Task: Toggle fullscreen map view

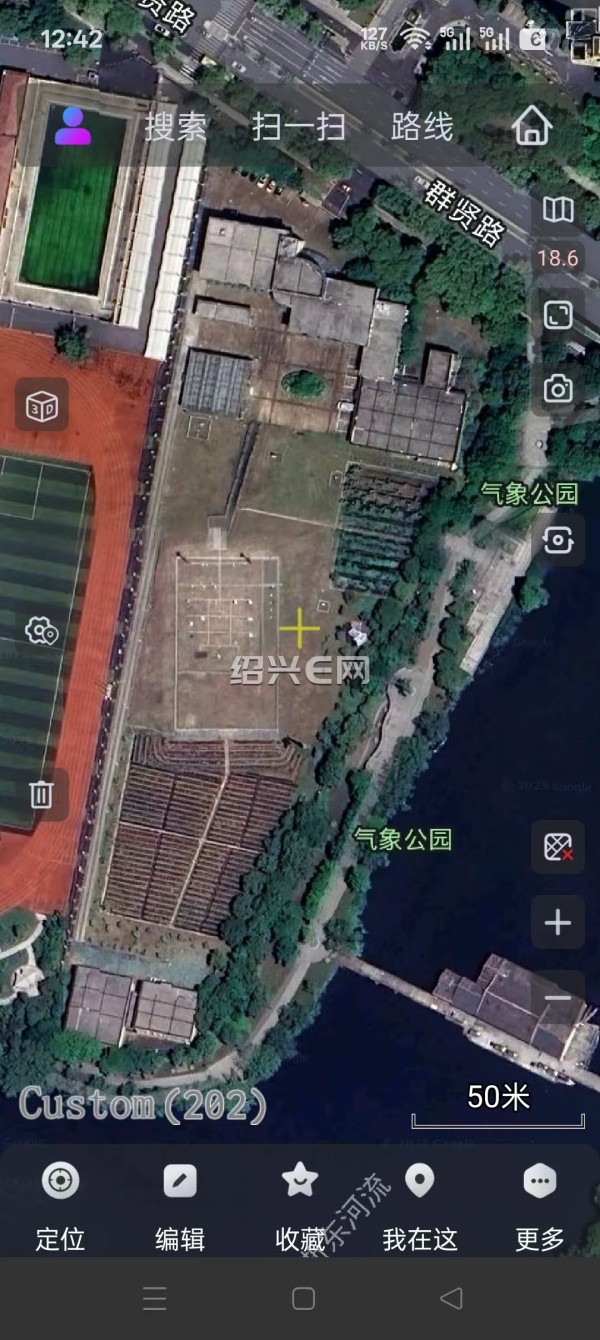Action: [558, 314]
